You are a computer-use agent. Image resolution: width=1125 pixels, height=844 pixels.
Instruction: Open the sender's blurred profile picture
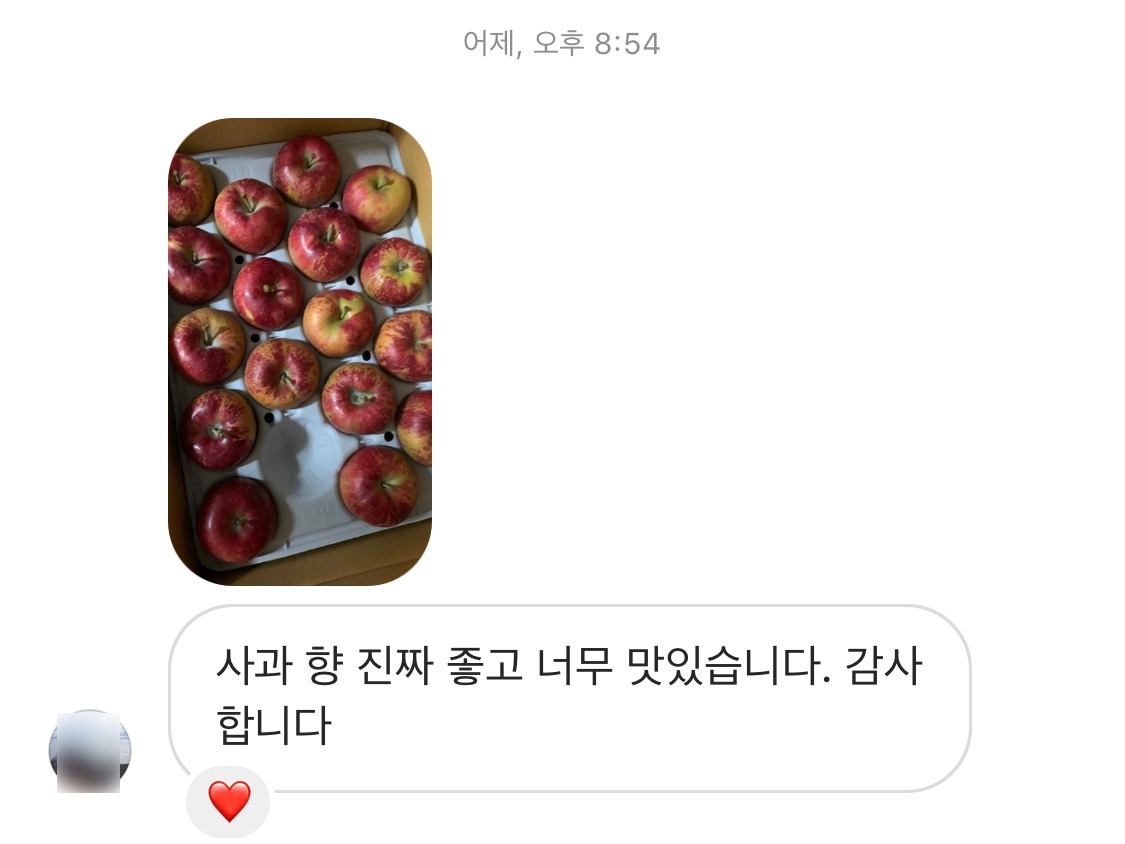coord(90,751)
